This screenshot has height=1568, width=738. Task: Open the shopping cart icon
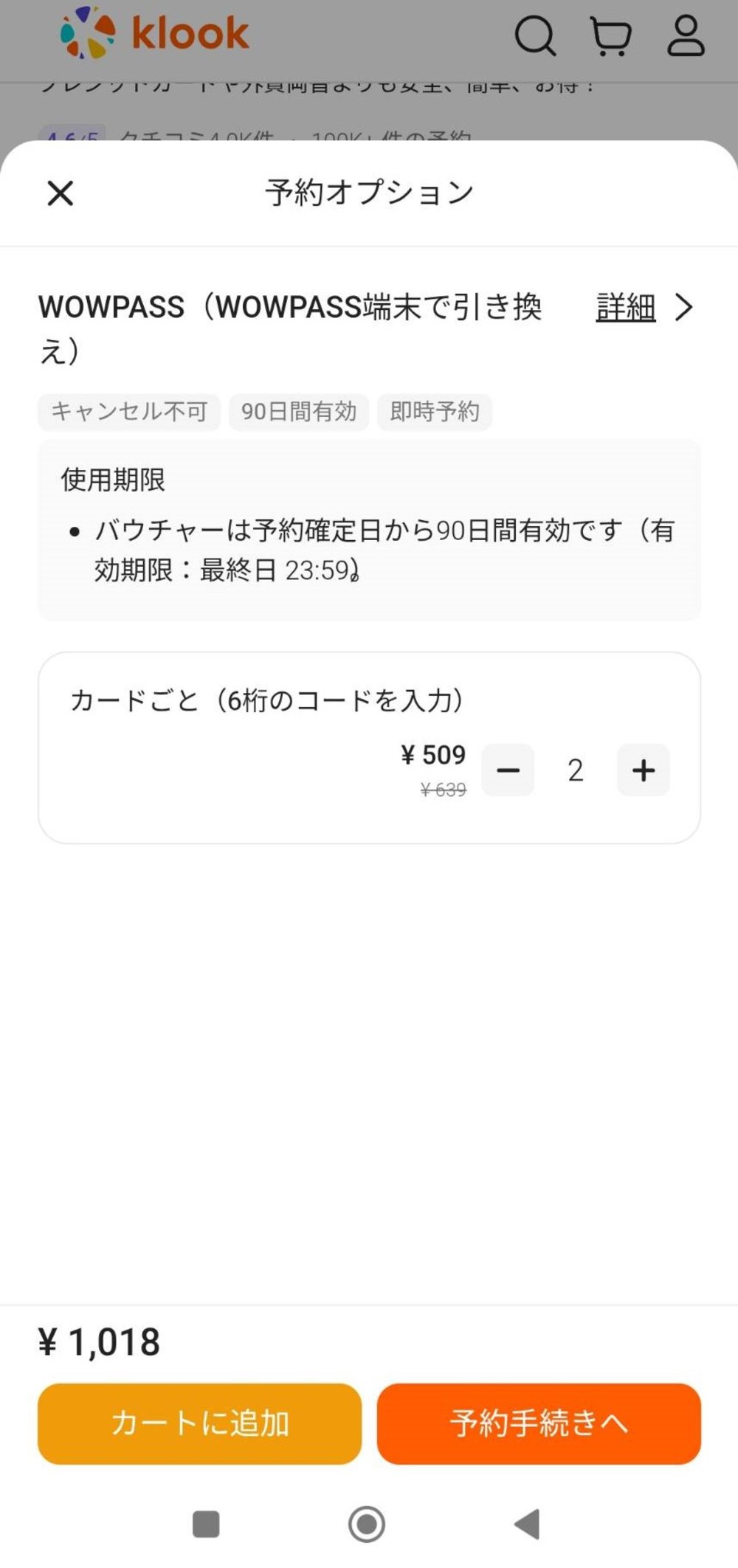tap(610, 35)
